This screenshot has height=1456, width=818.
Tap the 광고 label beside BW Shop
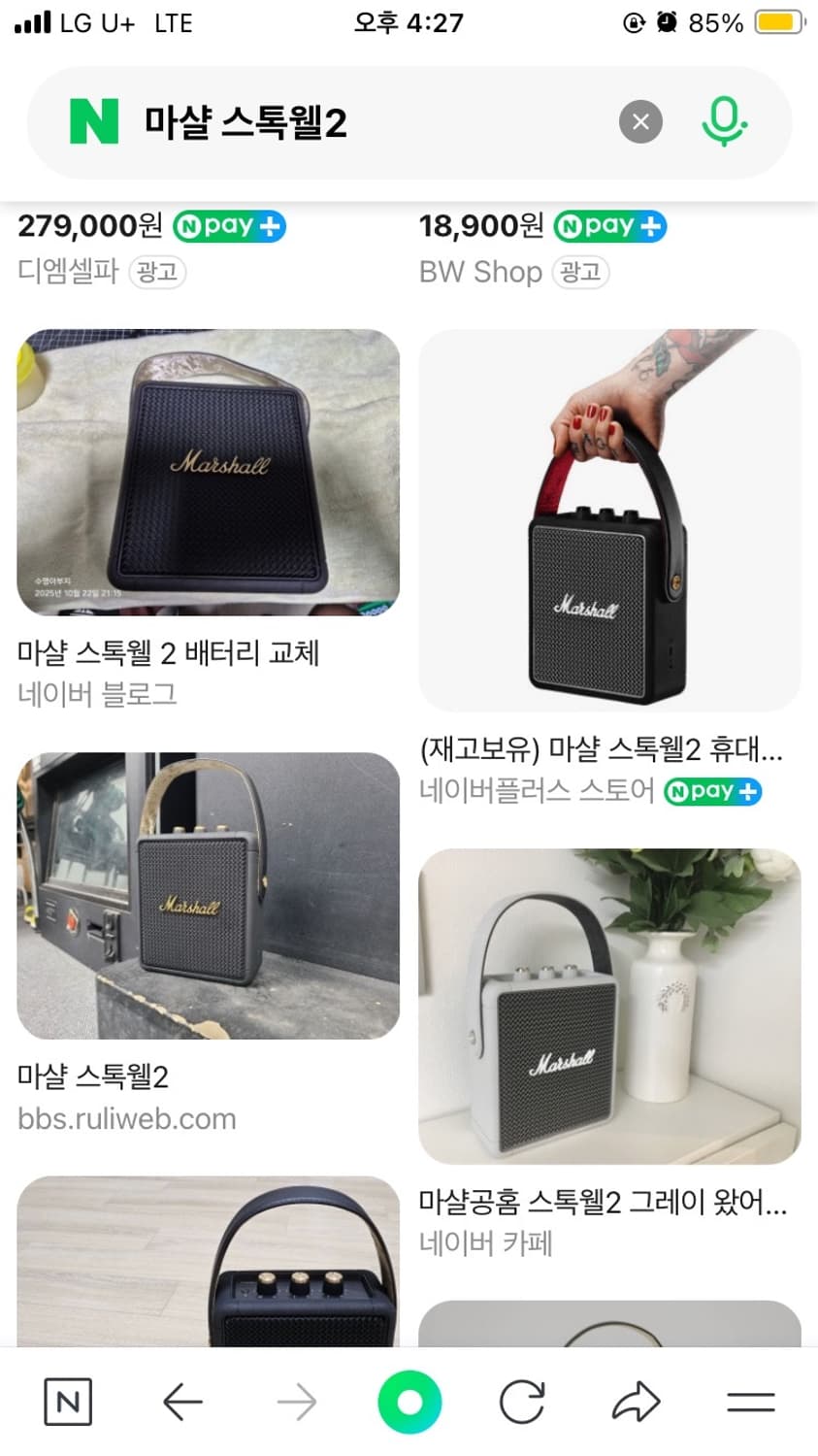tap(580, 273)
